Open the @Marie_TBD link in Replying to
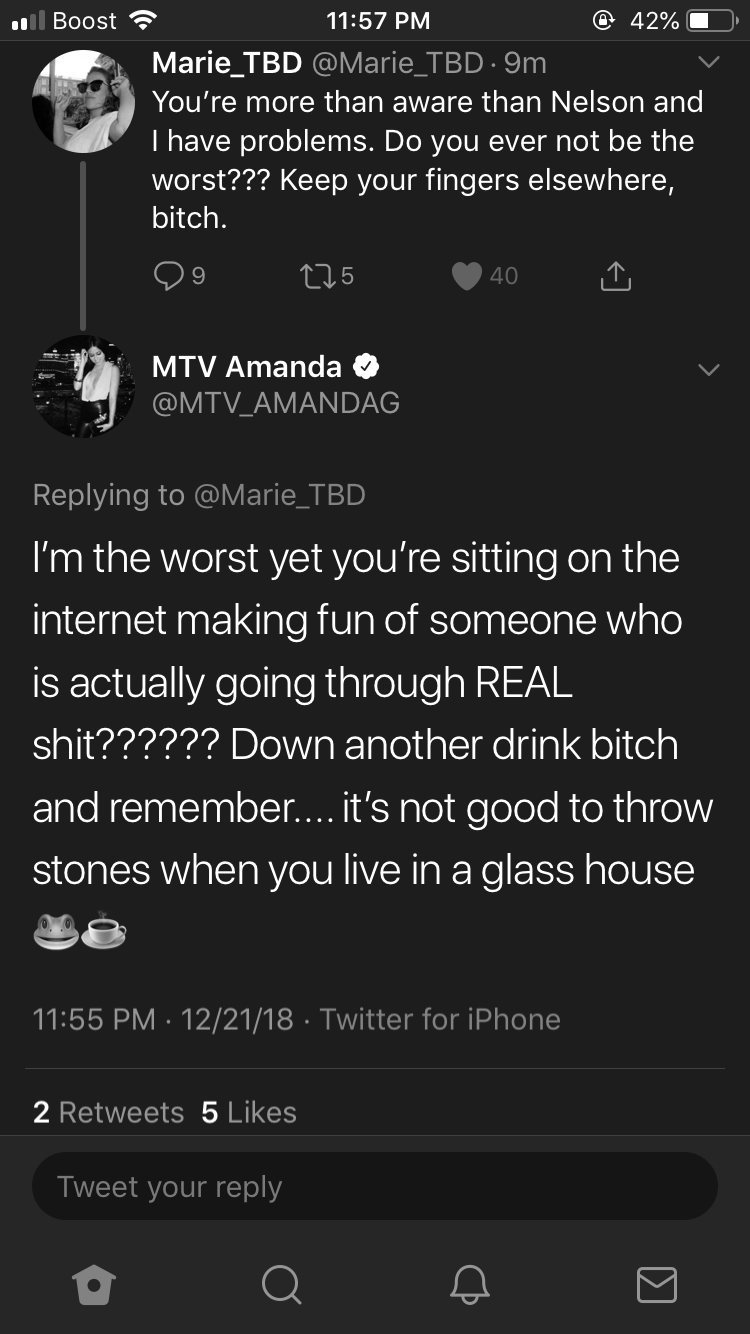Image resolution: width=750 pixels, height=1334 pixels. pyautogui.click(x=279, y=494)
